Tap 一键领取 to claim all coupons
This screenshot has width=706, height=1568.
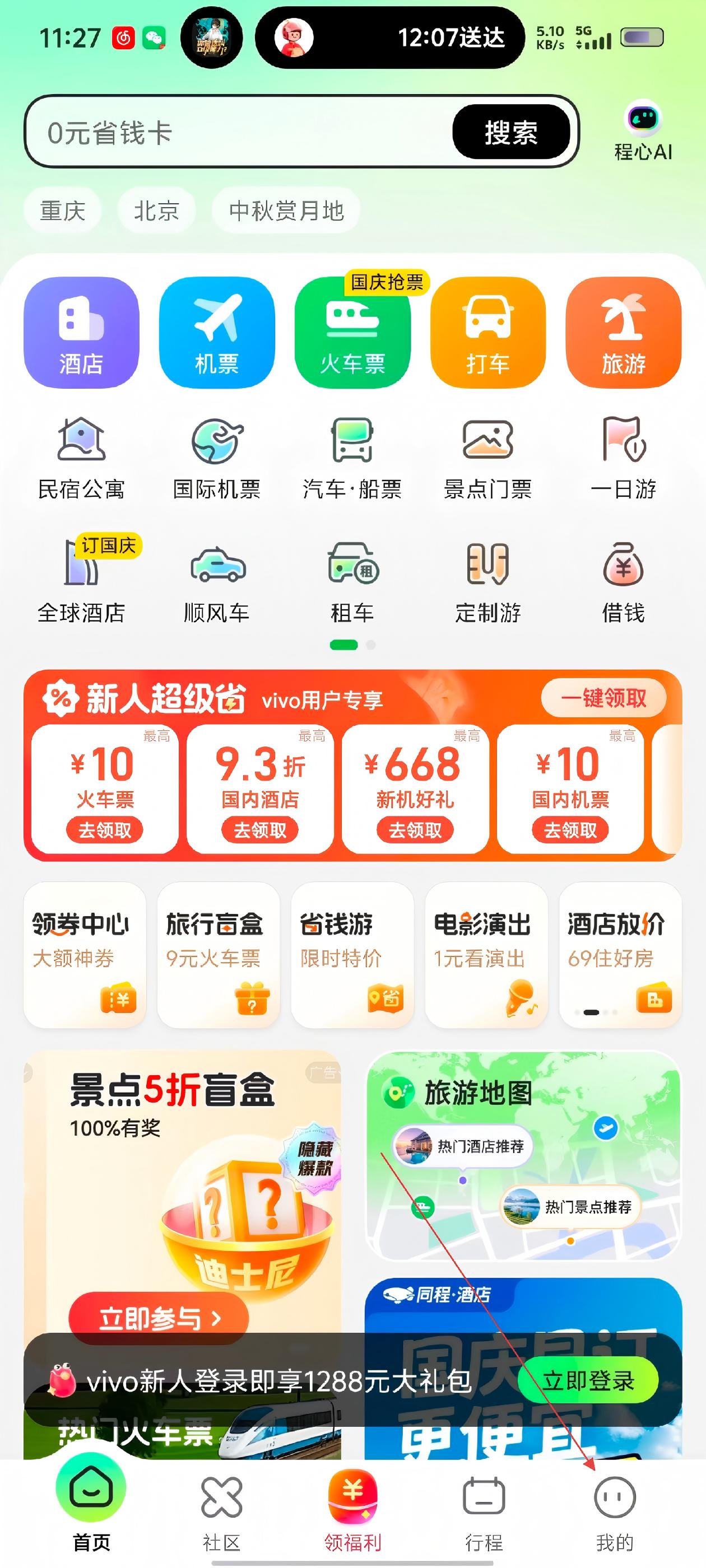point(603,698)
